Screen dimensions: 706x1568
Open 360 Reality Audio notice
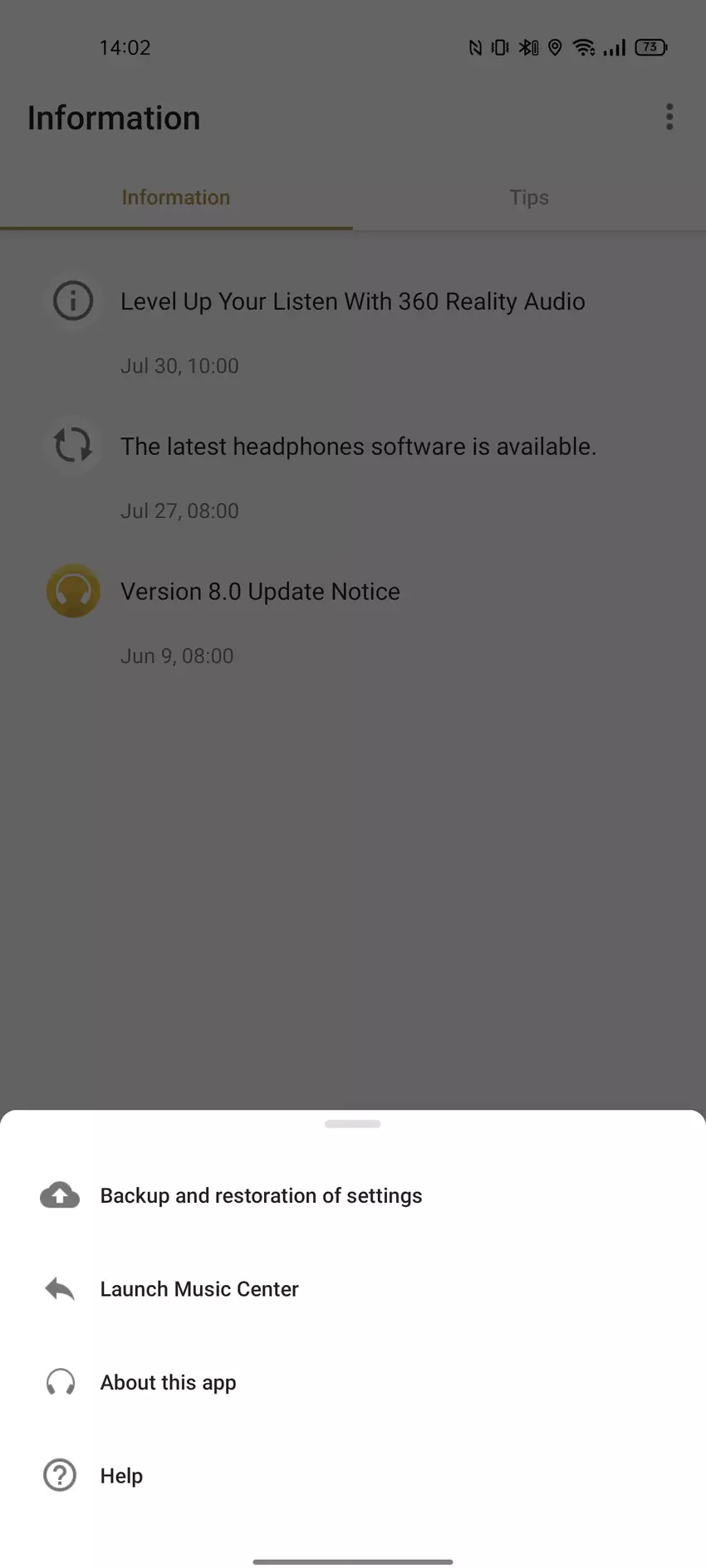click(352, 302)
